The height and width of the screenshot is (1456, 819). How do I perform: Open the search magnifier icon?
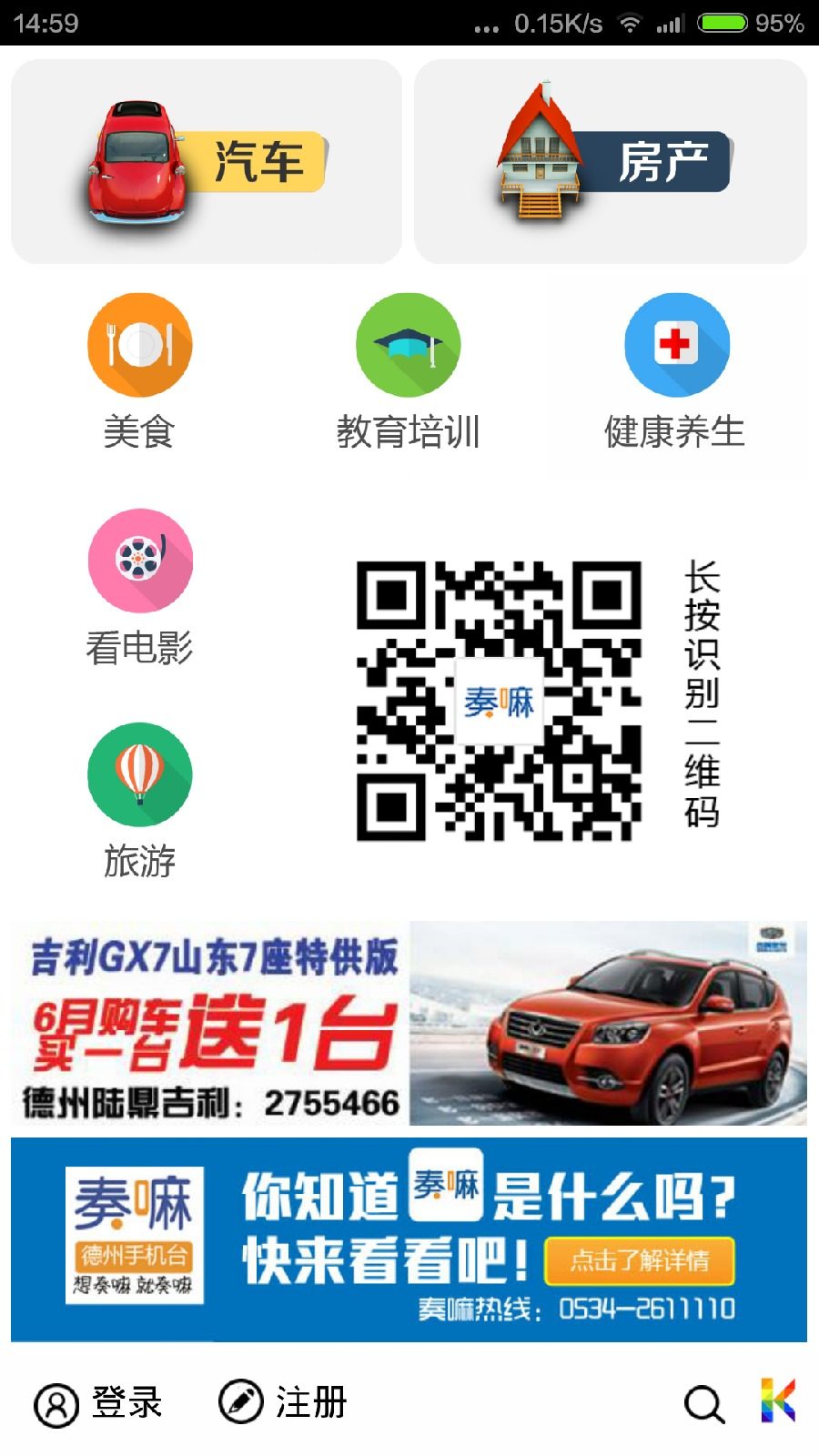click(x=703, y=1404)
